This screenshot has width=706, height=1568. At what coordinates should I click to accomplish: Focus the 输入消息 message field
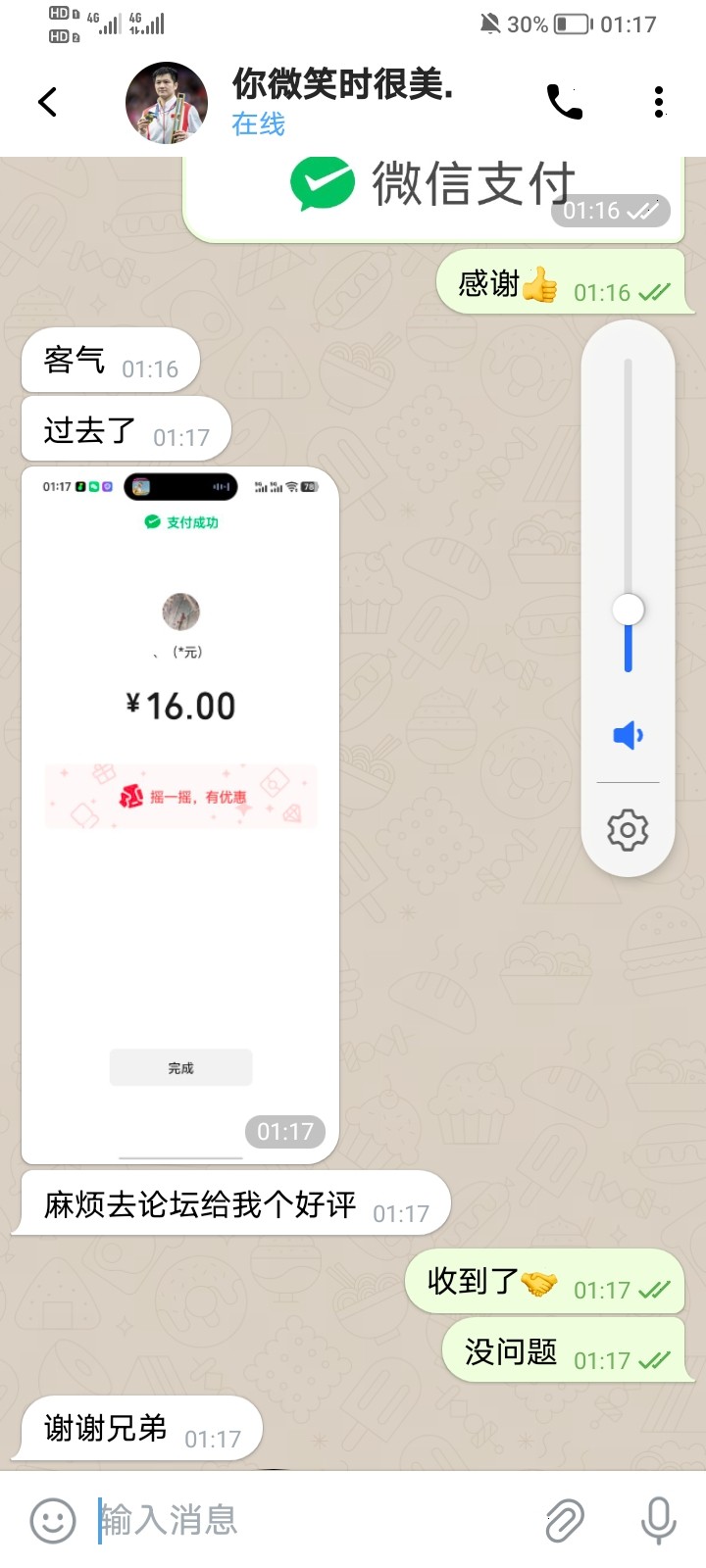[x=314, y=1520]
